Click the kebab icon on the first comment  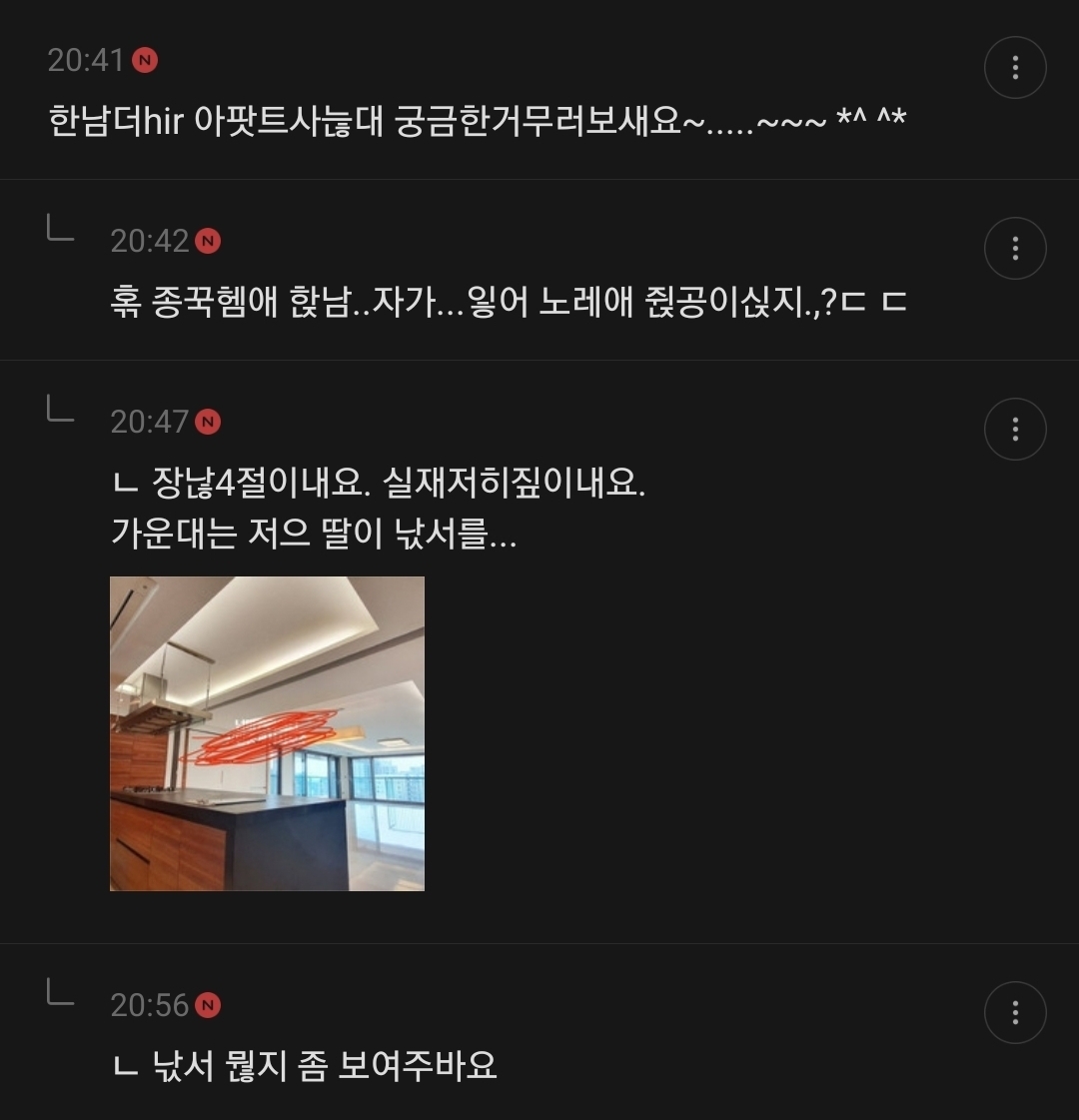(1016, 67)
